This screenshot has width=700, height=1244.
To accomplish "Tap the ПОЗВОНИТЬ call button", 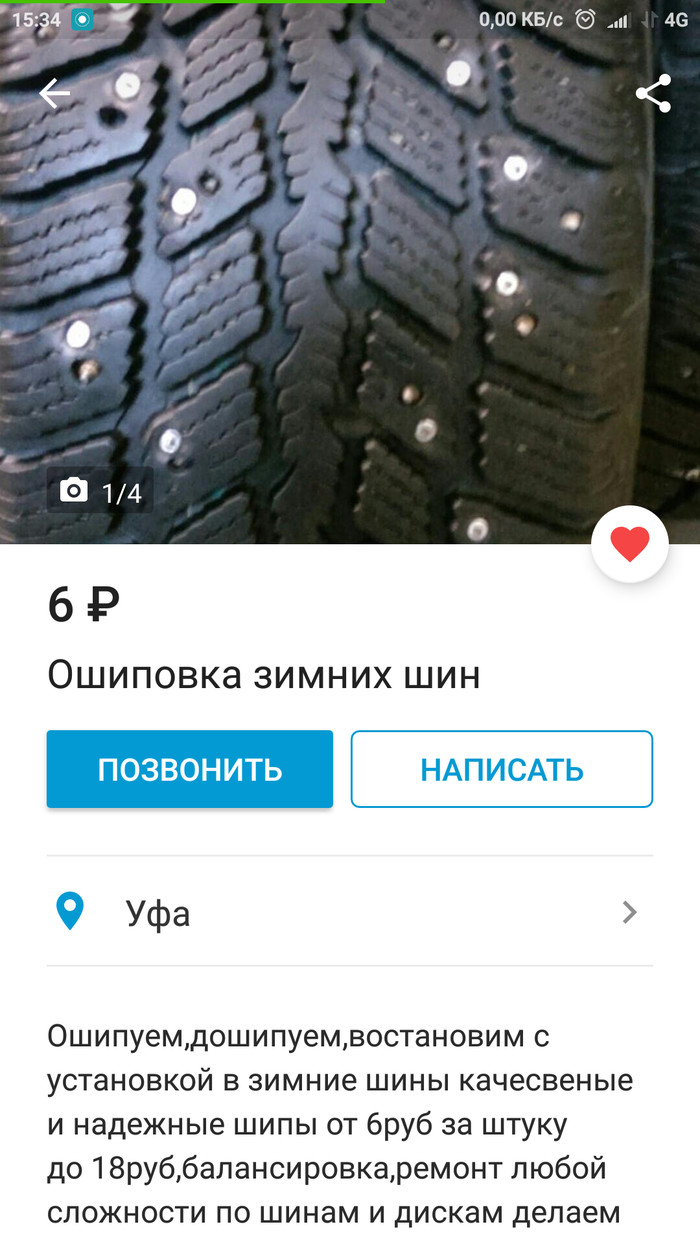I will coord(190,769).
